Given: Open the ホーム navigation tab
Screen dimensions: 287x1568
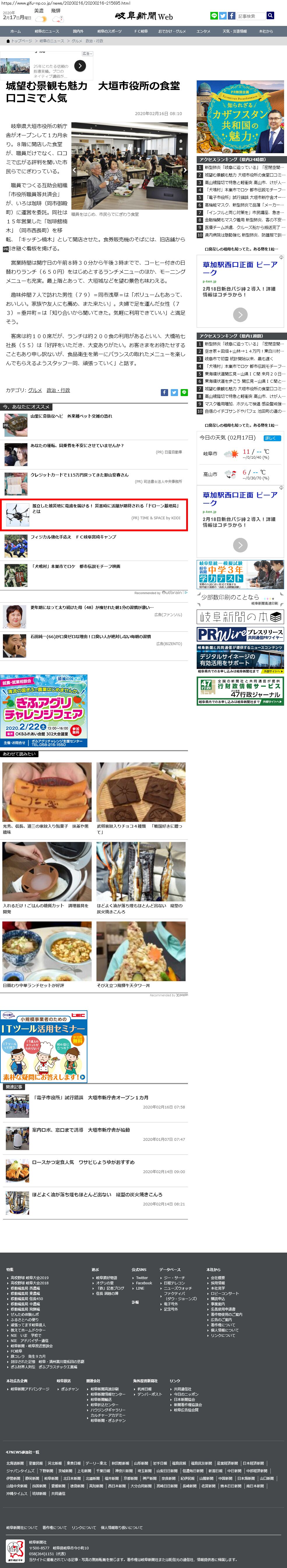Looking at the screenshot, I should [x=15, y=31].
